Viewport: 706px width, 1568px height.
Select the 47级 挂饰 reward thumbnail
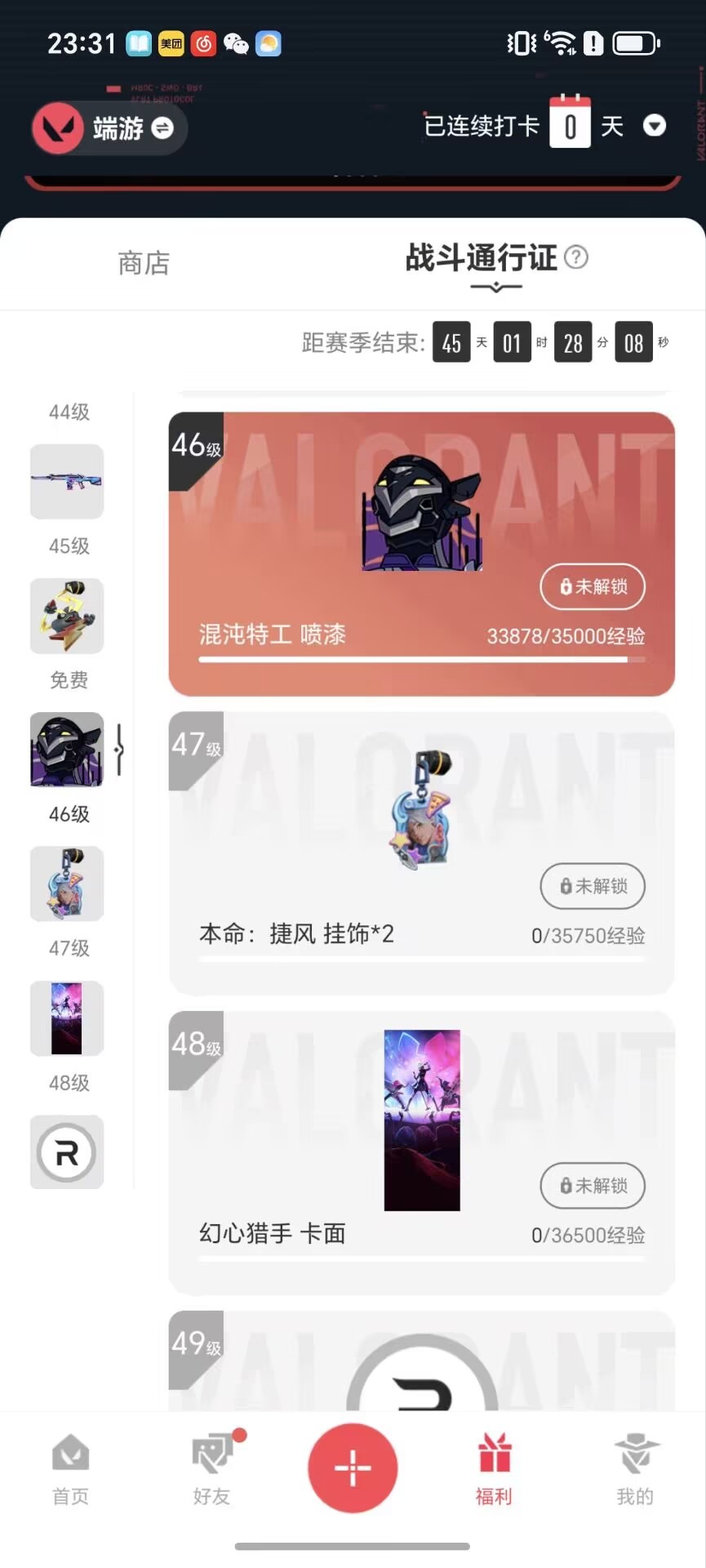tap(66, 884)
